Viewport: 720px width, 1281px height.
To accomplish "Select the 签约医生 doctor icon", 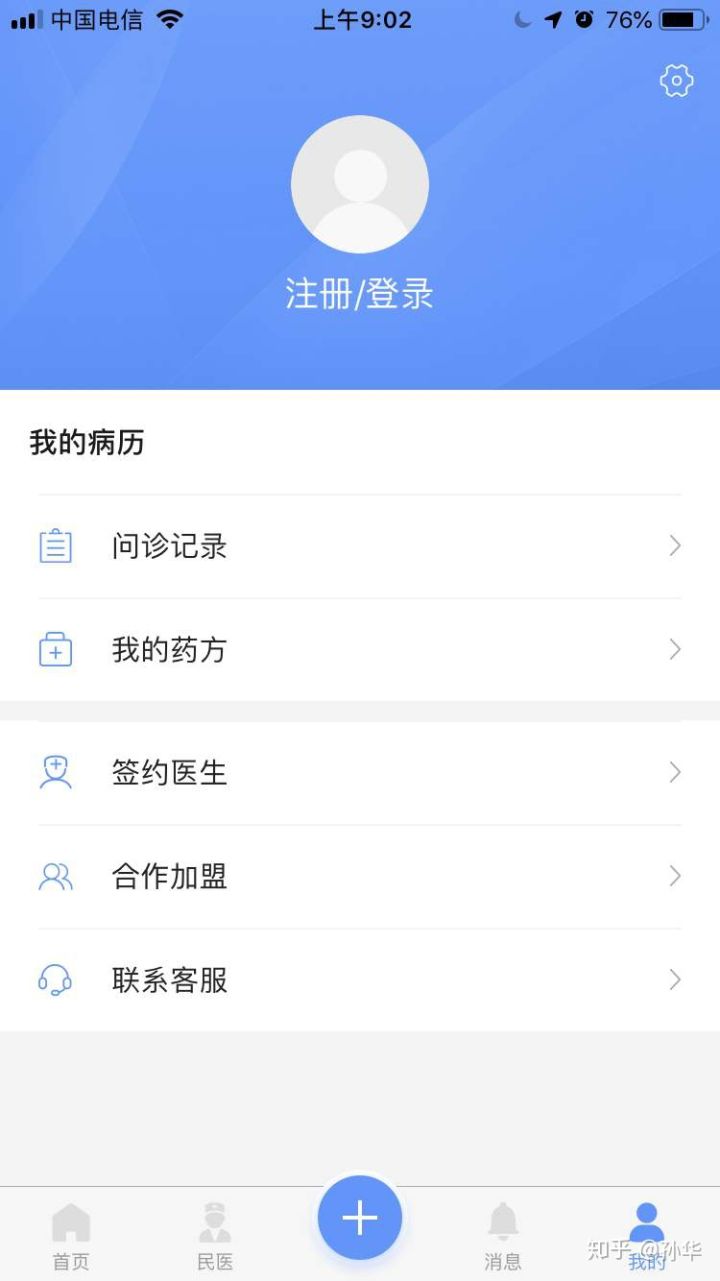I will tap(57, 772).
